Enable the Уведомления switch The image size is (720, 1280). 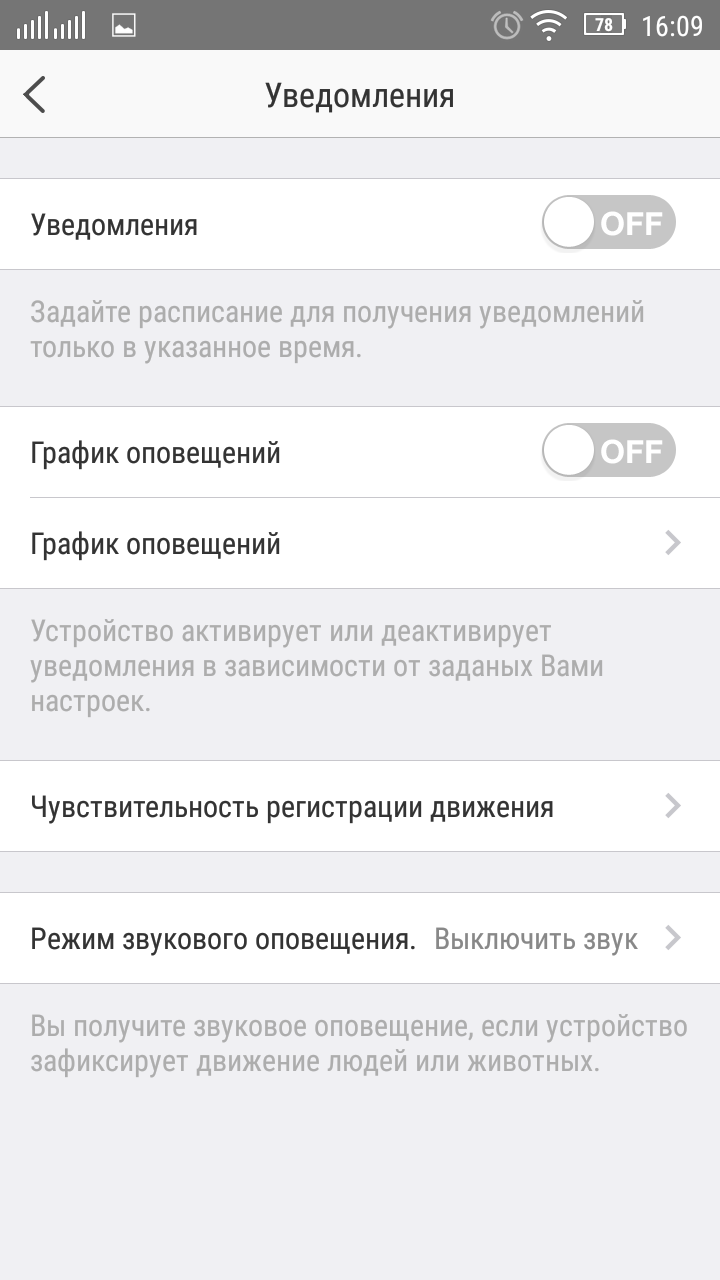pyautogui.click(x=609, y=223)
